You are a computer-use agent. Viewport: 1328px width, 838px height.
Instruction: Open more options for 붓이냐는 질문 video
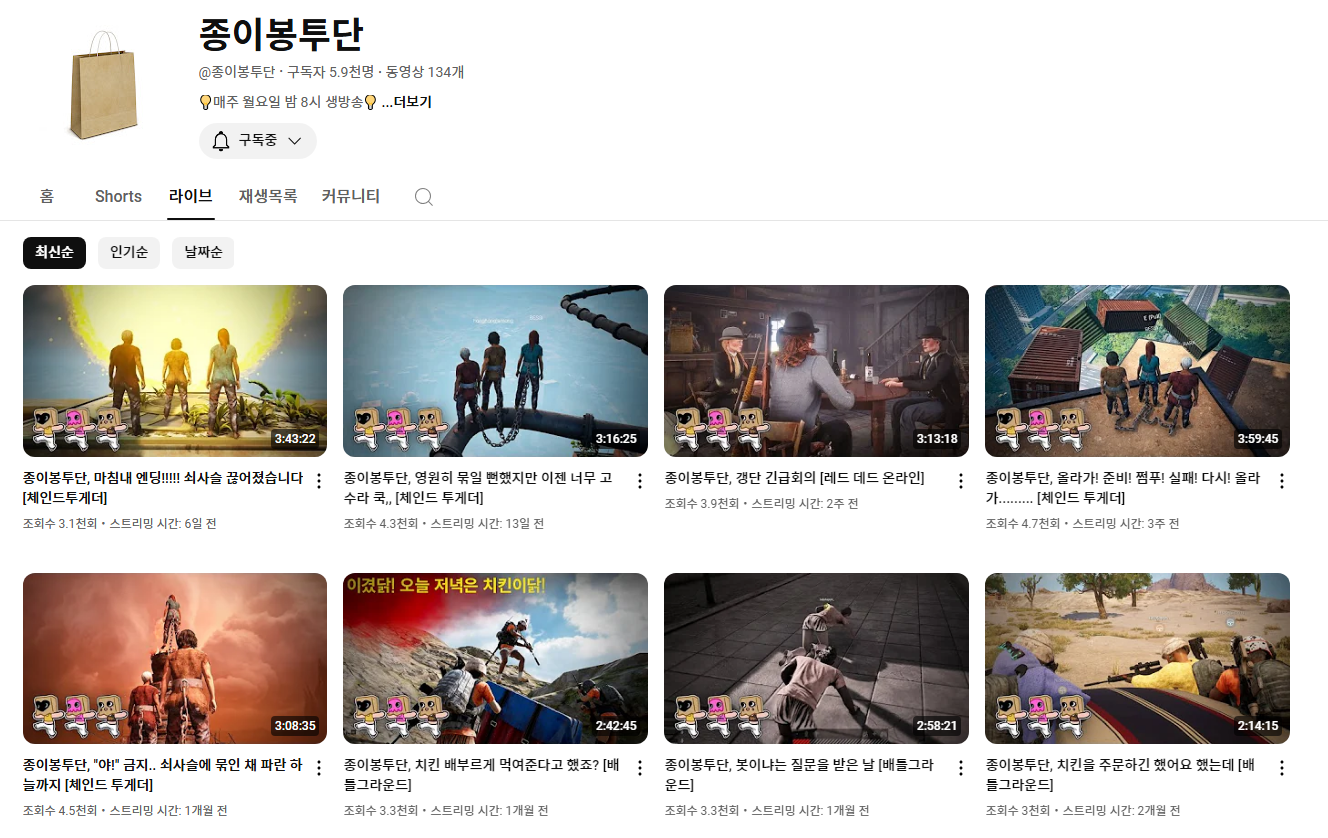961,768
